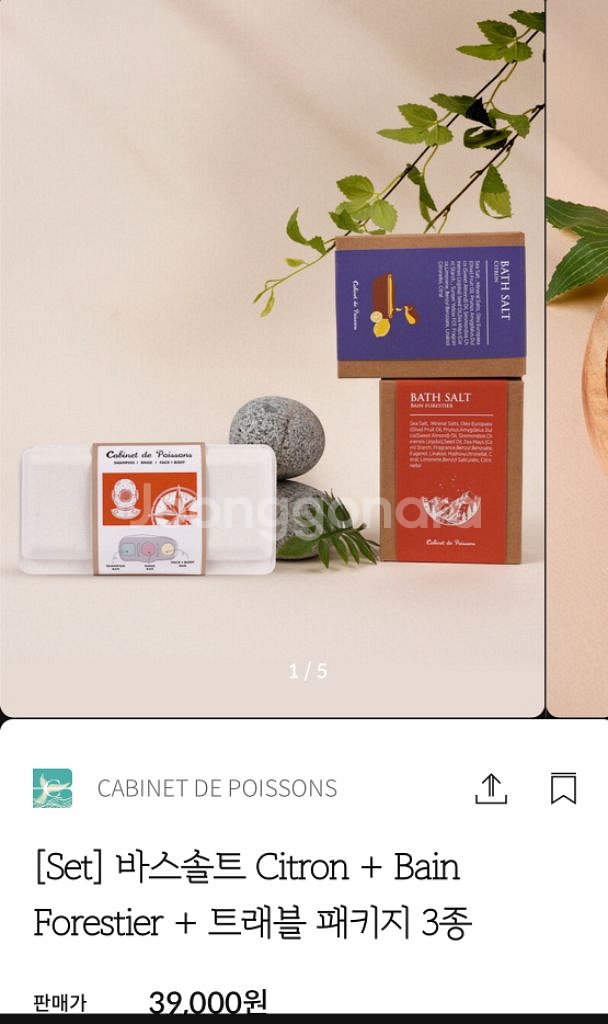The height and width of the screenshot is (1024, 608).
Task: Share this bath salt set
Action: (x=490, y=788)
